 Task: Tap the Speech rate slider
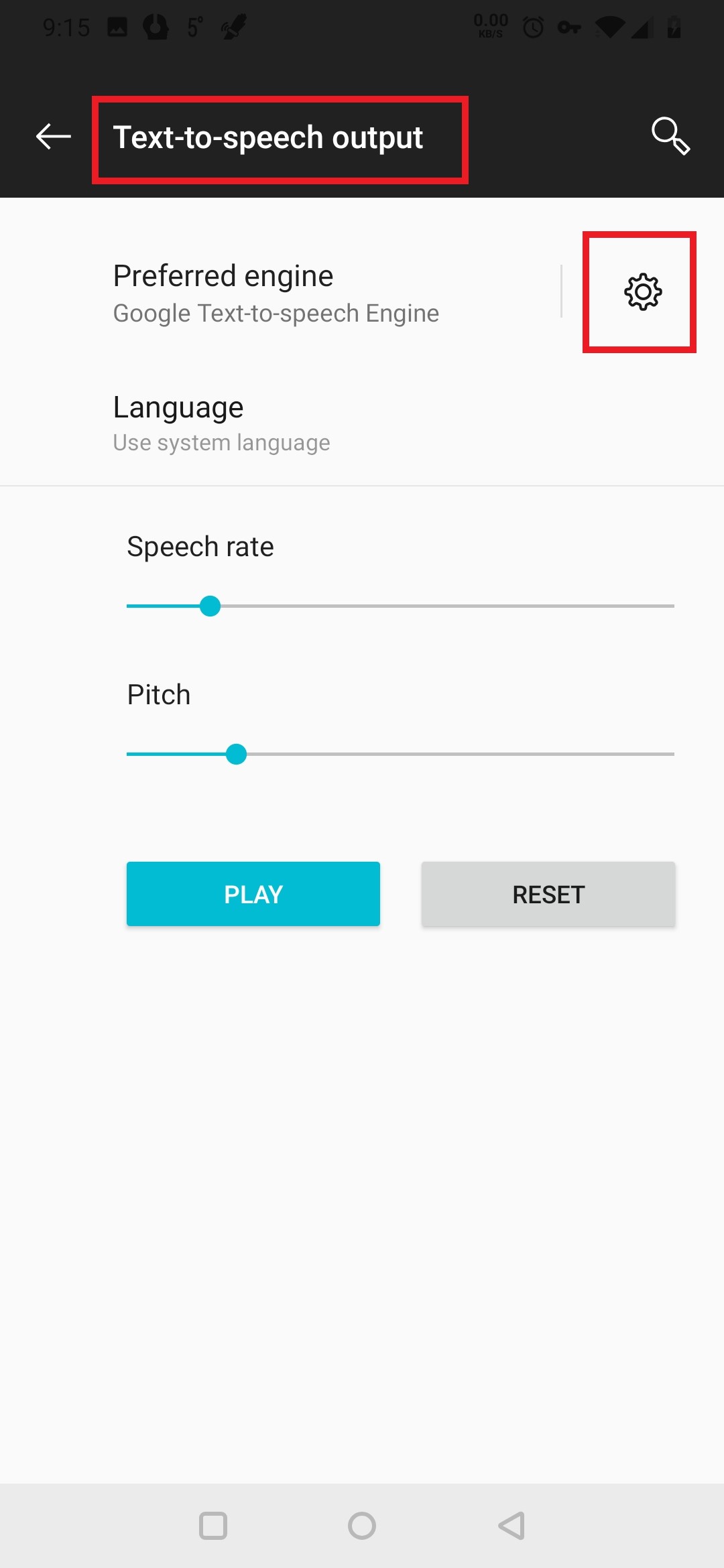[400, 606]
